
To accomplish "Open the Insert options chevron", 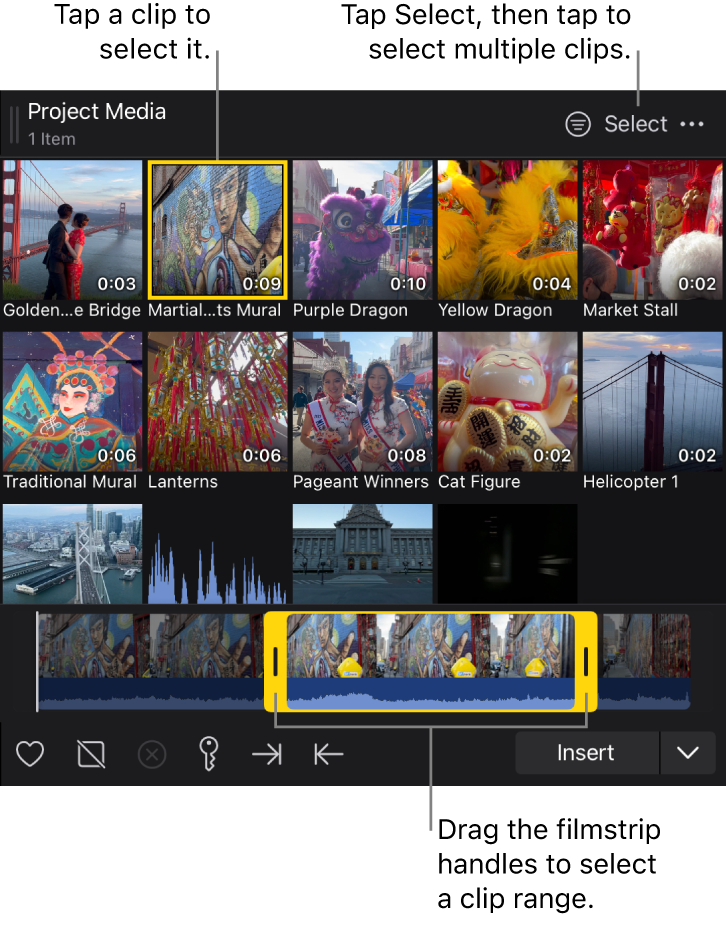I will click(x=689, y=753).
